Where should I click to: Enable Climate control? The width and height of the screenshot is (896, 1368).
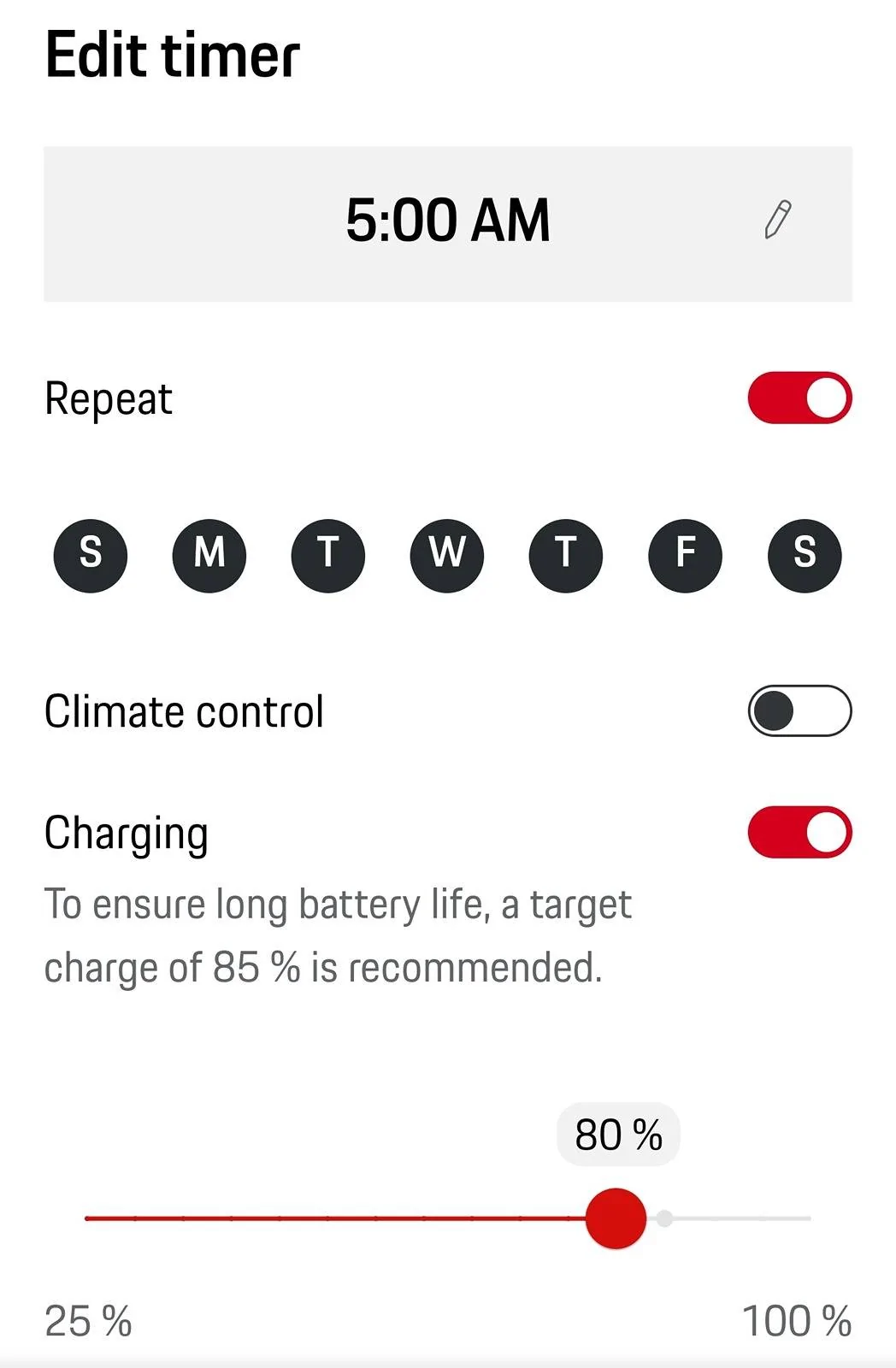(x=799, y=711)
